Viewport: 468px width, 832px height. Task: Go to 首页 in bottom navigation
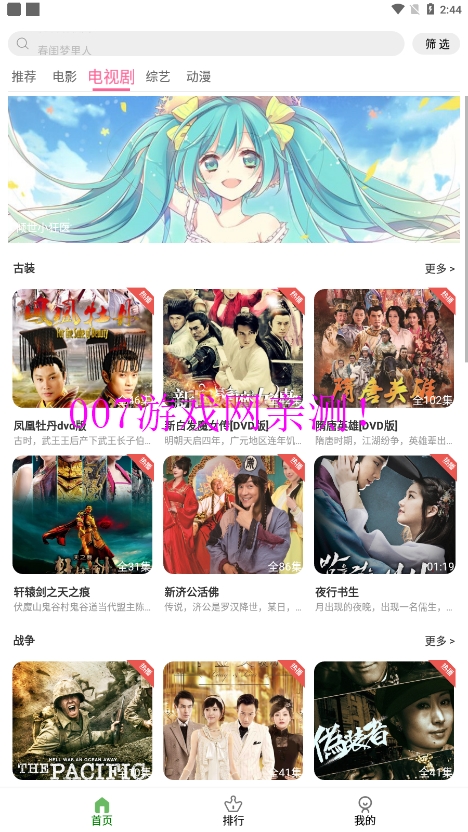[102, 811]
